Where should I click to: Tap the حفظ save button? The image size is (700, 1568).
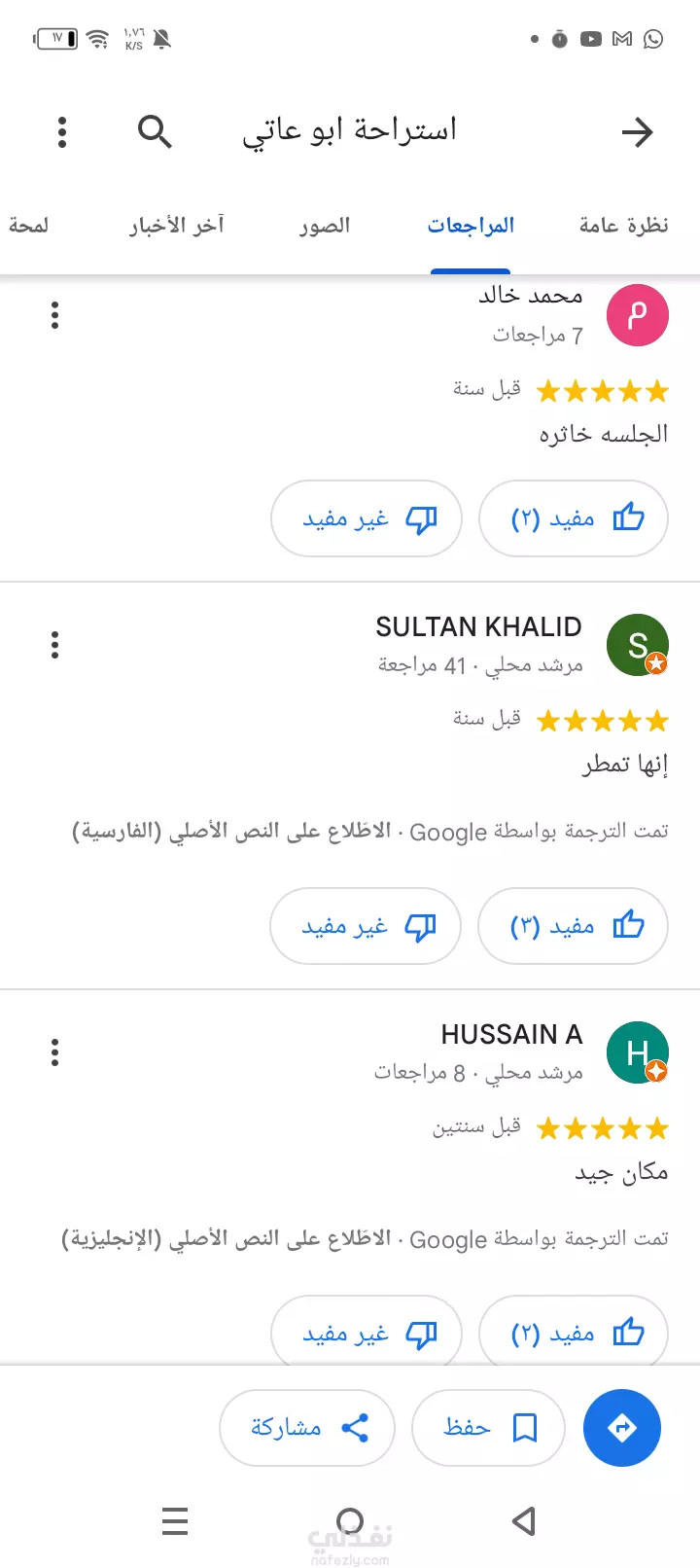[x=488, y=1428]
